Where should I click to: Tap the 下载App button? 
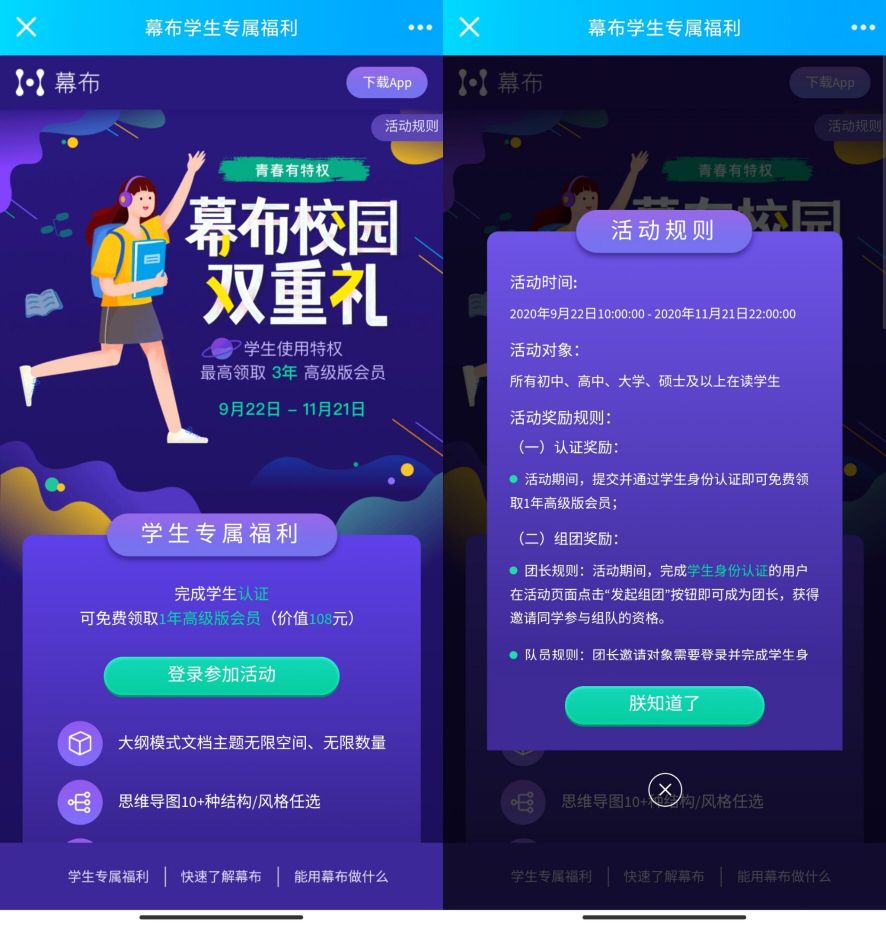click(387, 82)
